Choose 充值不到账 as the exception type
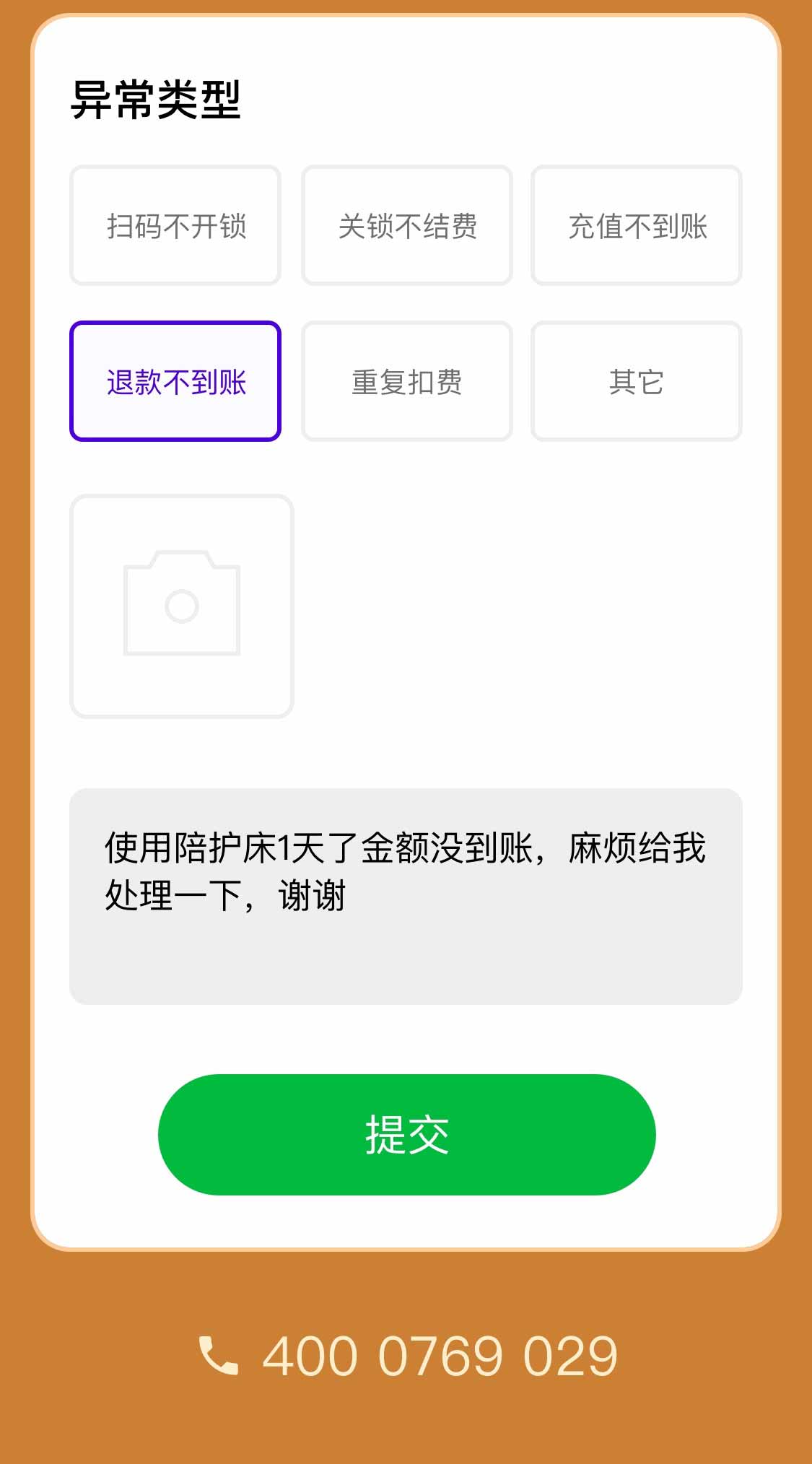 tap(637, 225)
